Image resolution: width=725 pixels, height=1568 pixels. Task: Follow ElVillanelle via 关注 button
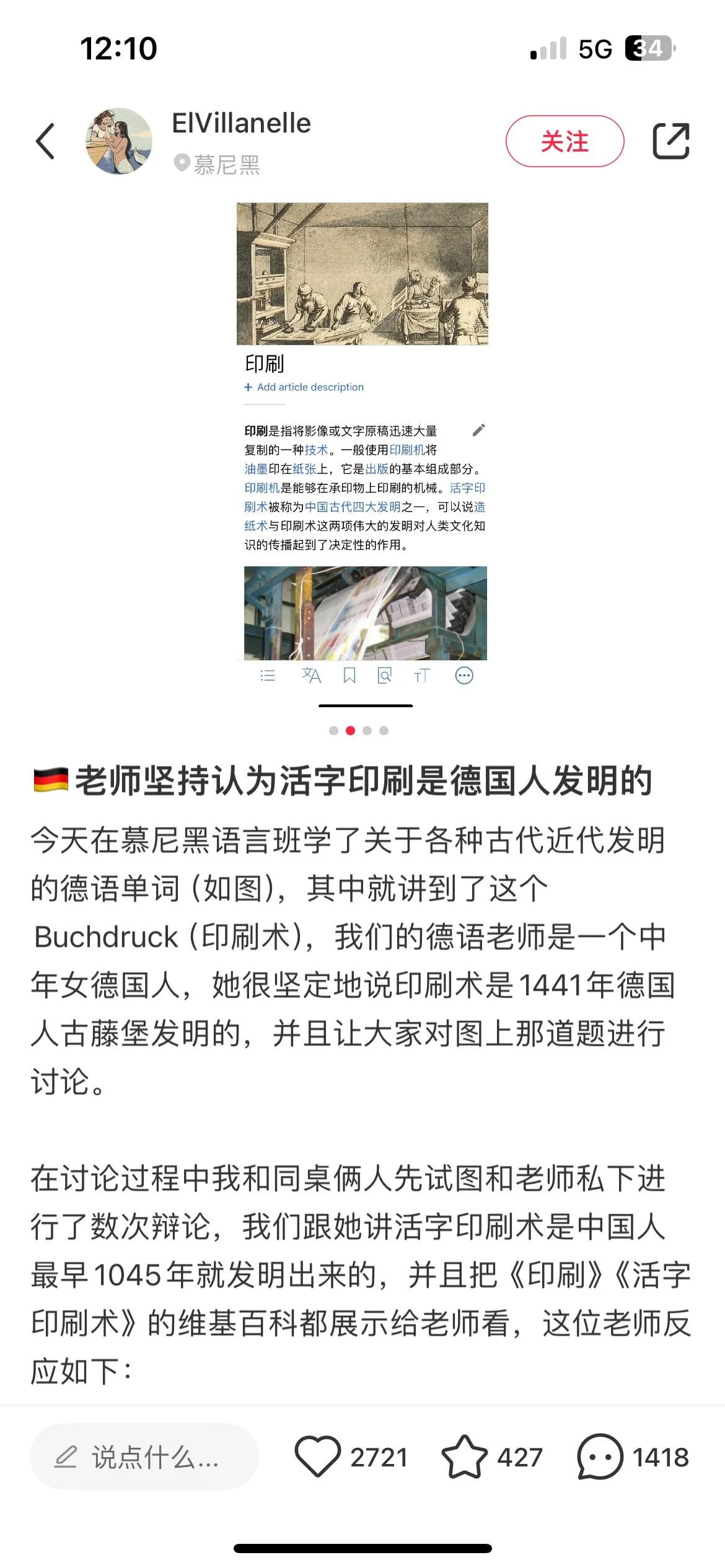[565, 141]
